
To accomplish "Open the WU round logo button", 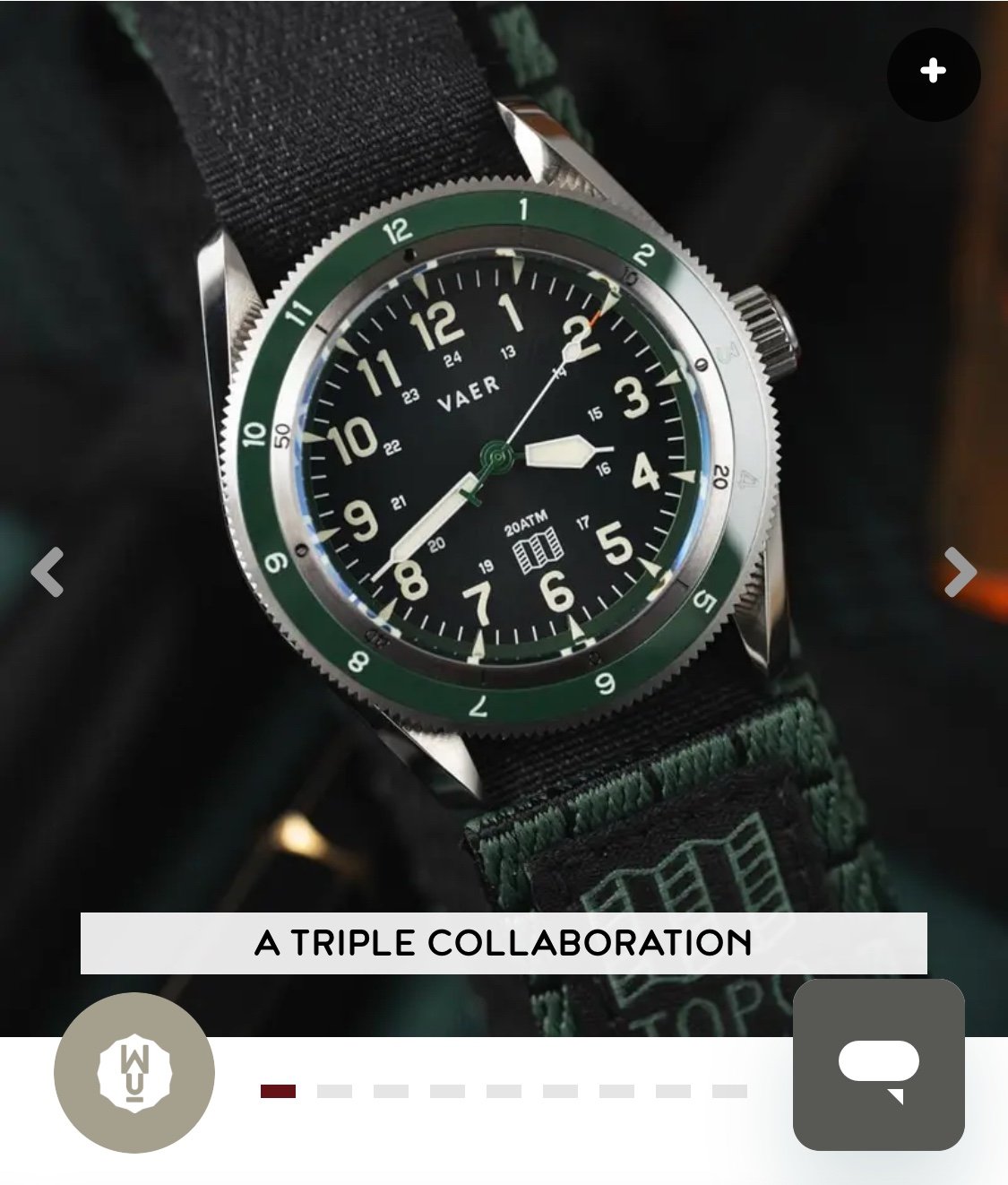I will pyautogui.click(x=134, y=1072).
